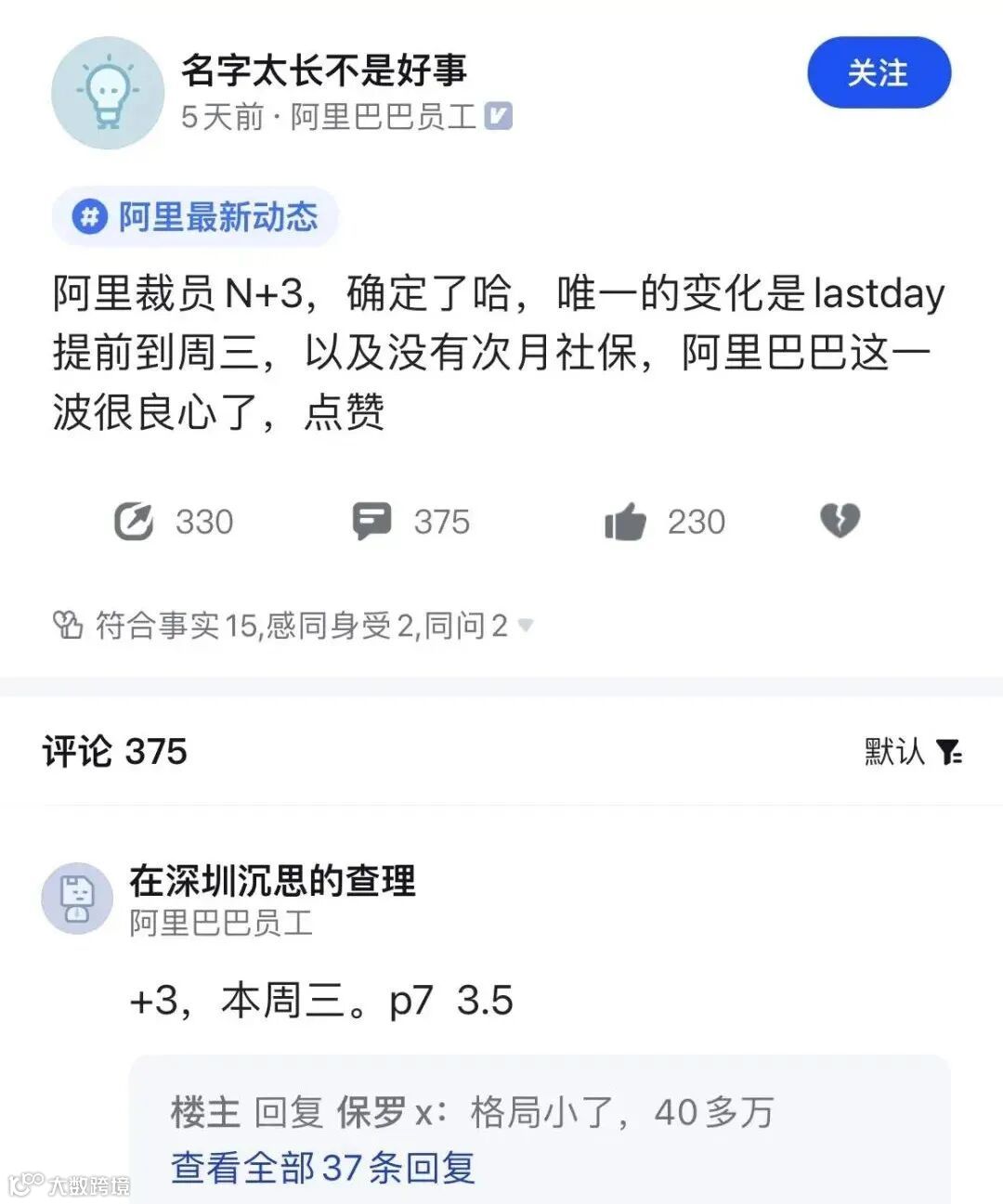Tap the broken heart dislike icon
The width and height of the screenshot is (1003, 1204).
point(840,521)
